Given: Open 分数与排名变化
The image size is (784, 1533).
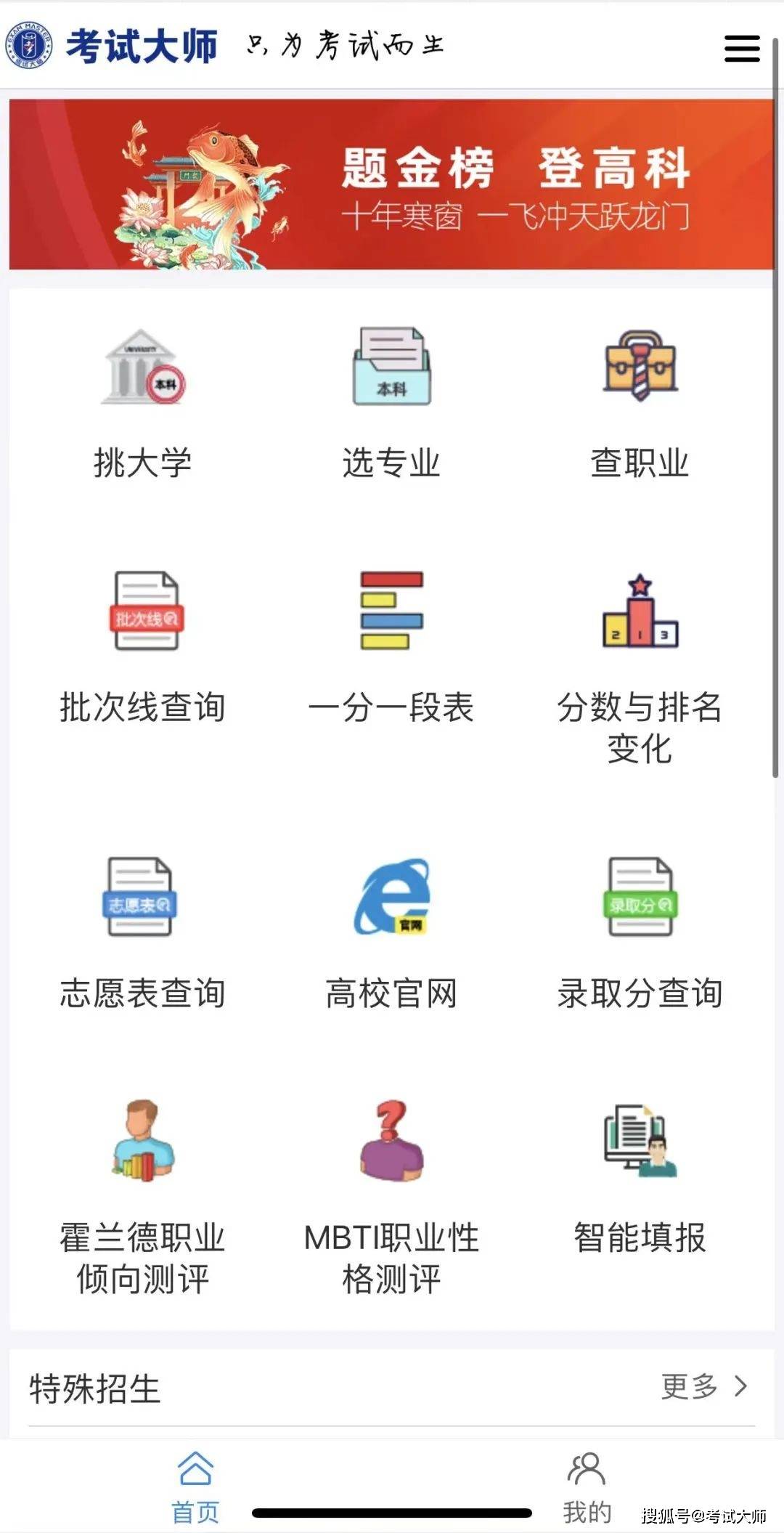Looking at the screenshot, I should point(640,668).
